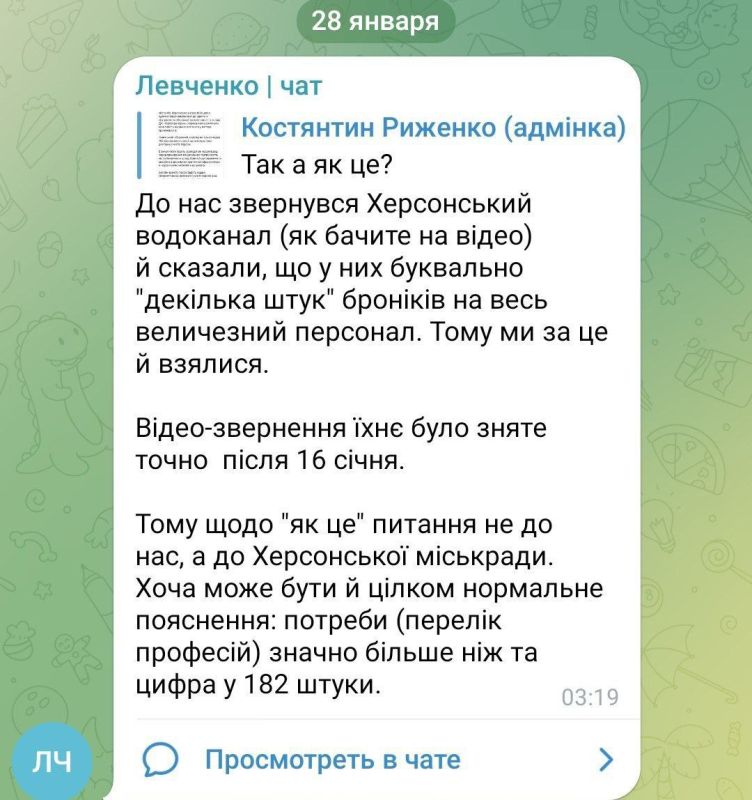Open the ЛЧ profile avatar
Image resolution: width=752 pixels, height=800 pixels.
(52, 762)
